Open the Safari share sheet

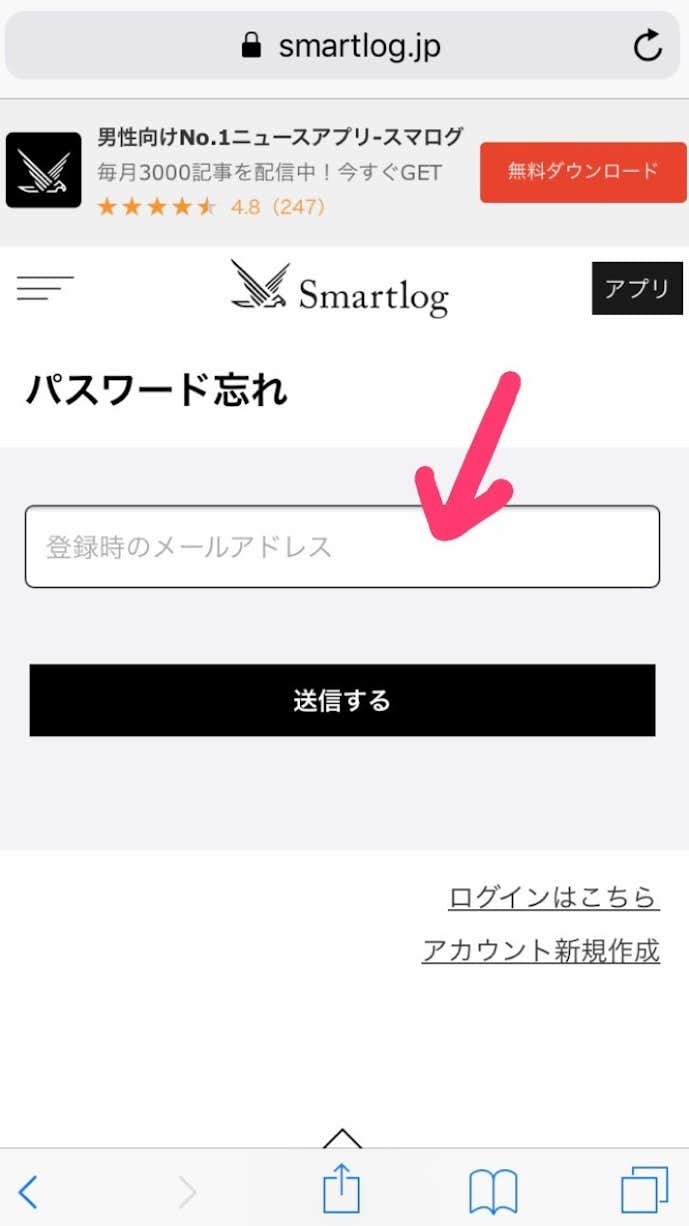341,1190
